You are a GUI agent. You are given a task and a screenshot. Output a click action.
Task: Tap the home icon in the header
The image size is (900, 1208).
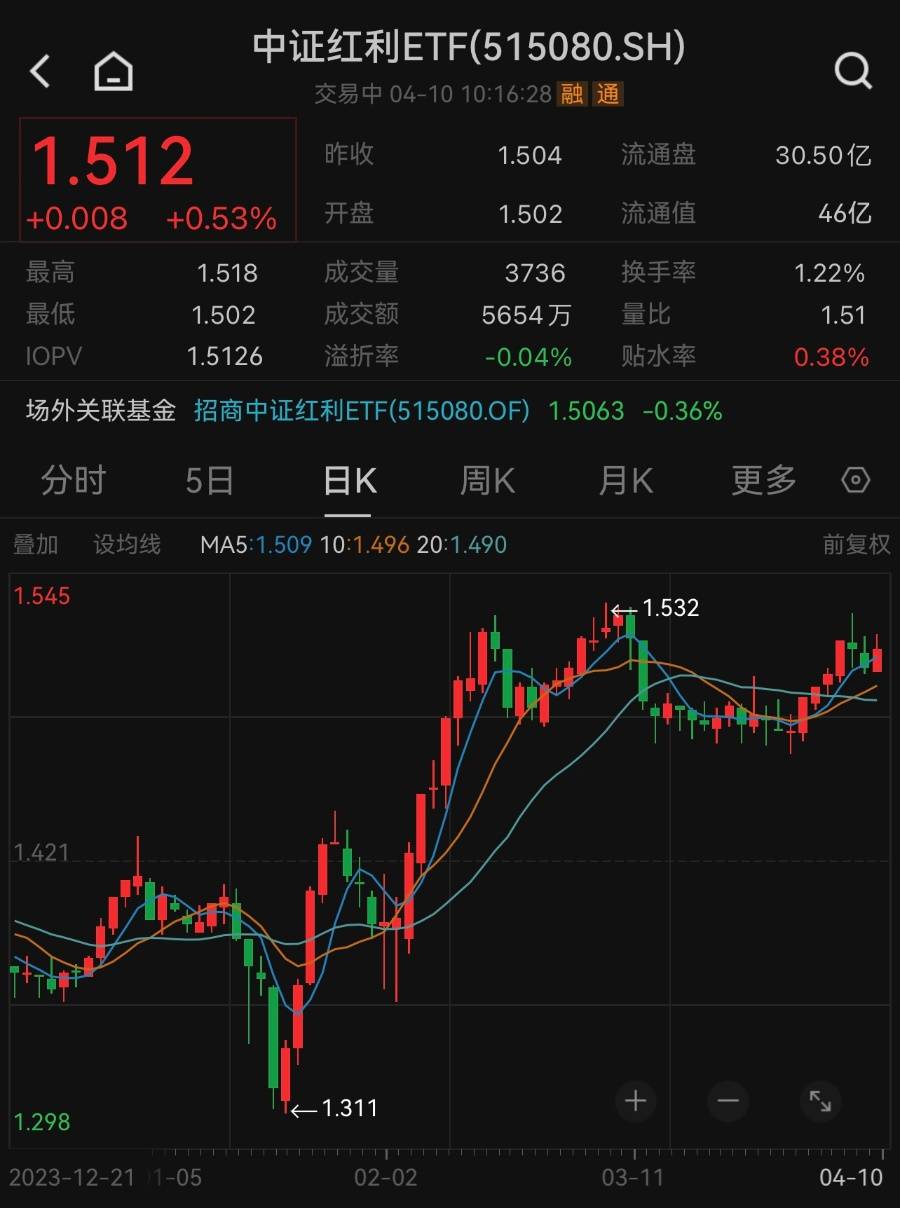pyautogui.click(x=113, y=70)
